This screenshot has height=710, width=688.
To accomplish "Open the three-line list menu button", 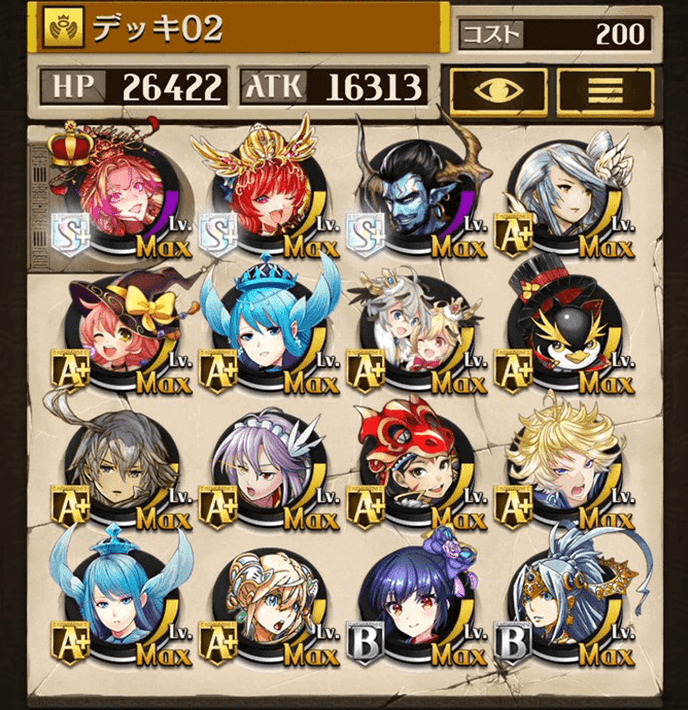I will (x=605, y=91).
